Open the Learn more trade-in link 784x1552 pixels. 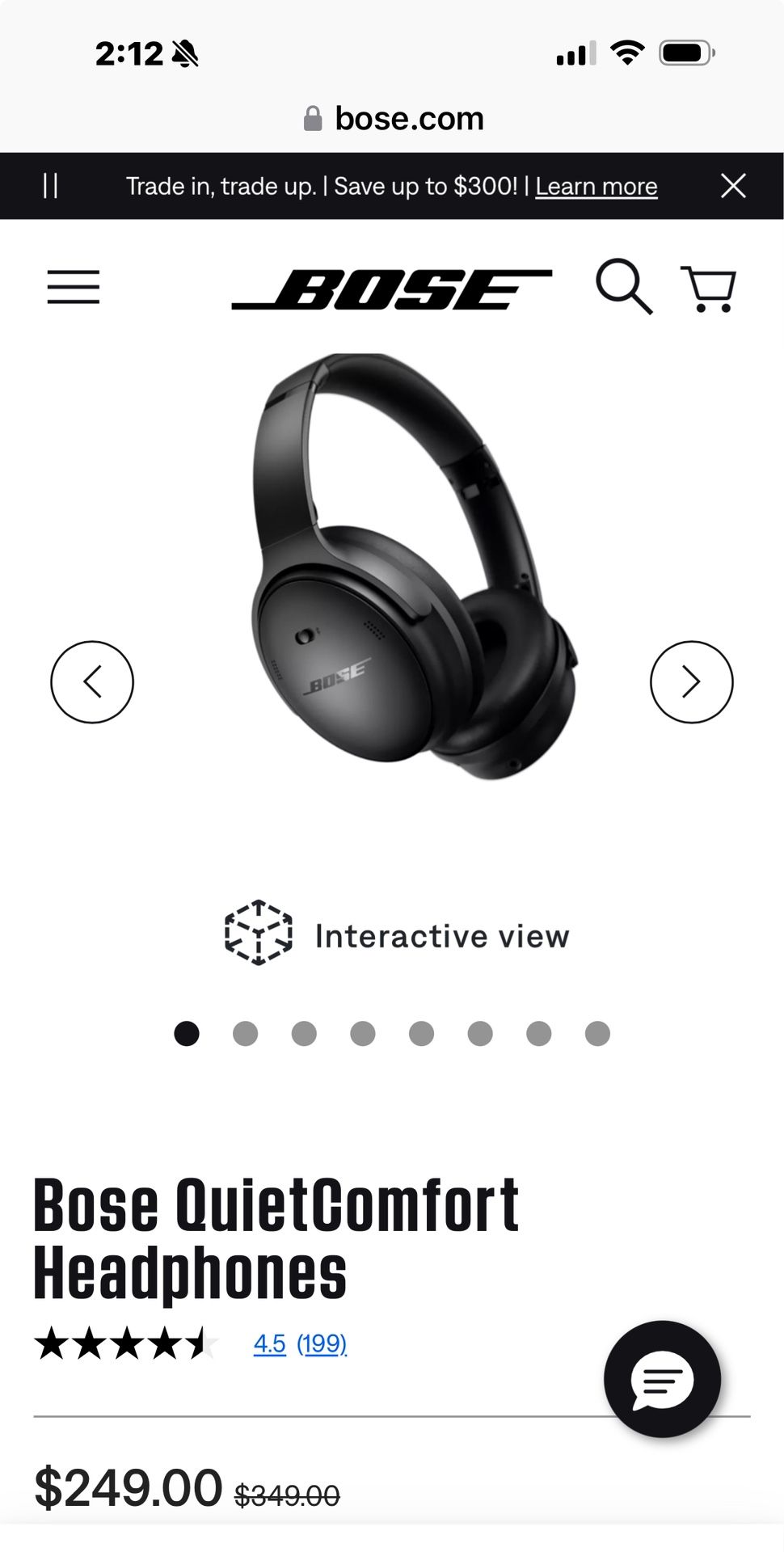coord(596,187)
